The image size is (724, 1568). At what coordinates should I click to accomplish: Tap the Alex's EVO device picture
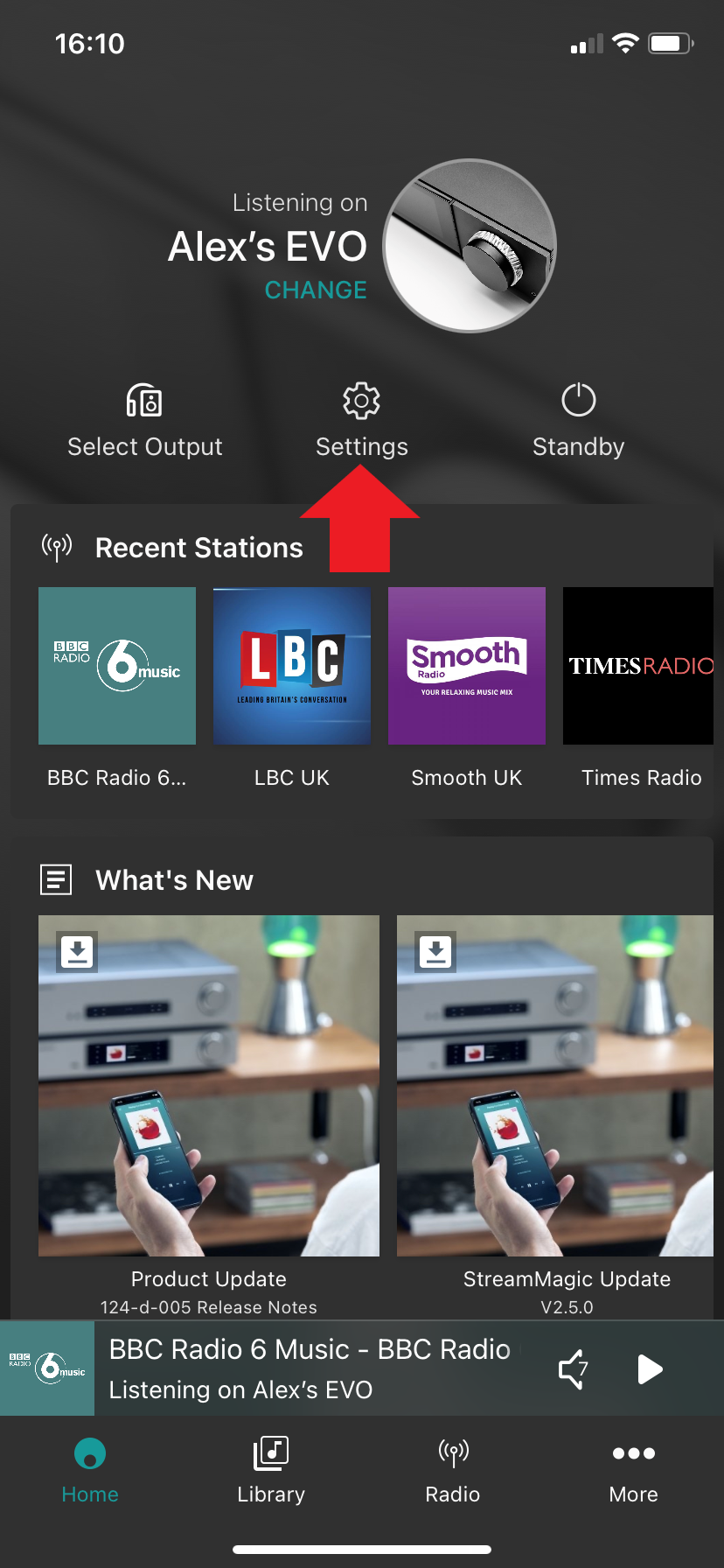coord(470,246)
